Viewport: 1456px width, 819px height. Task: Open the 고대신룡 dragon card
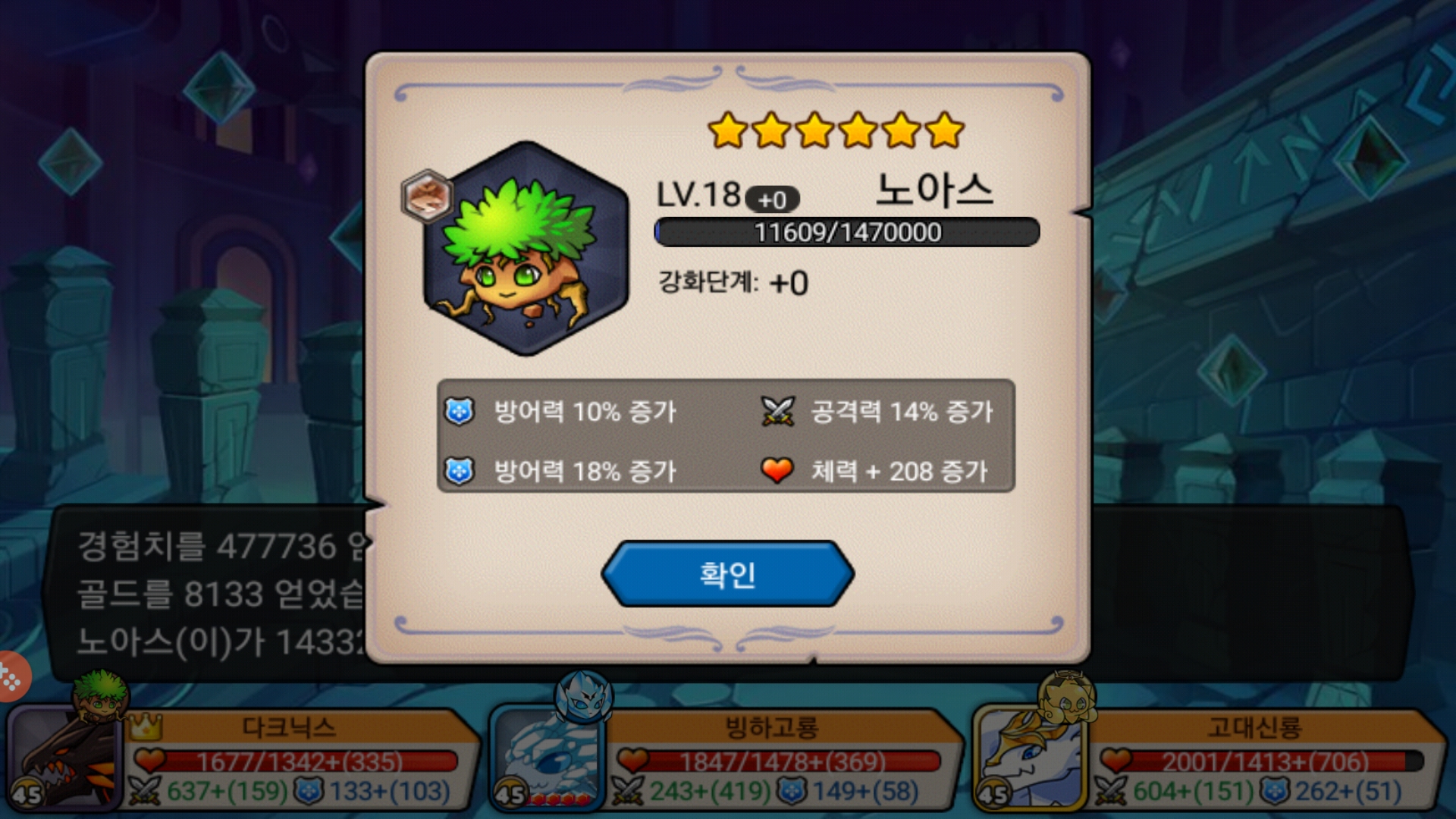(1210, 759)
